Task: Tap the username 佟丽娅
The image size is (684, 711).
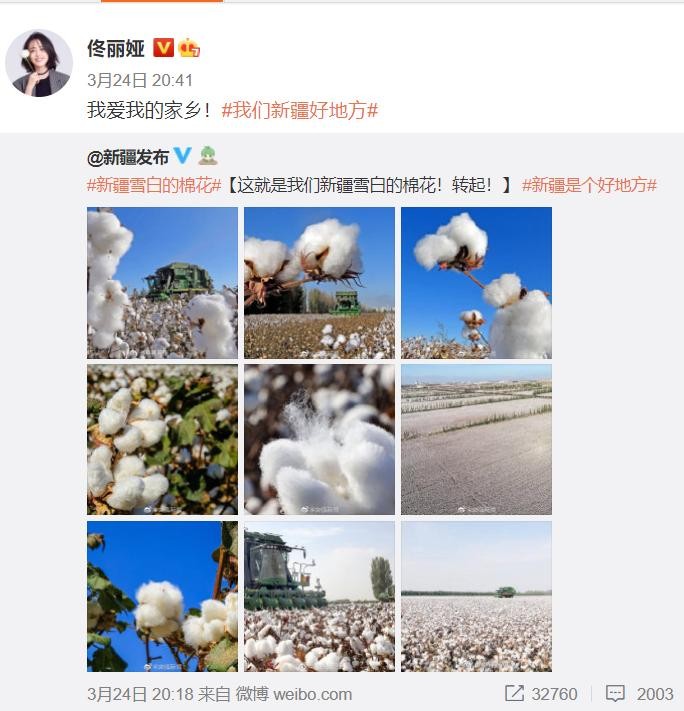Action: click(116, 48)
